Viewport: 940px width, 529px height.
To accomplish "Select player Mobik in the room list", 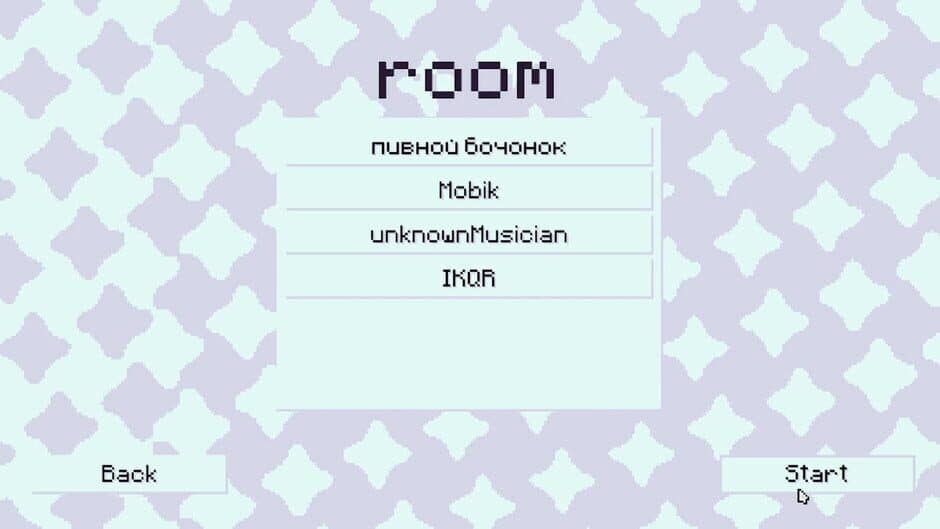I will [x=468, y=190].
